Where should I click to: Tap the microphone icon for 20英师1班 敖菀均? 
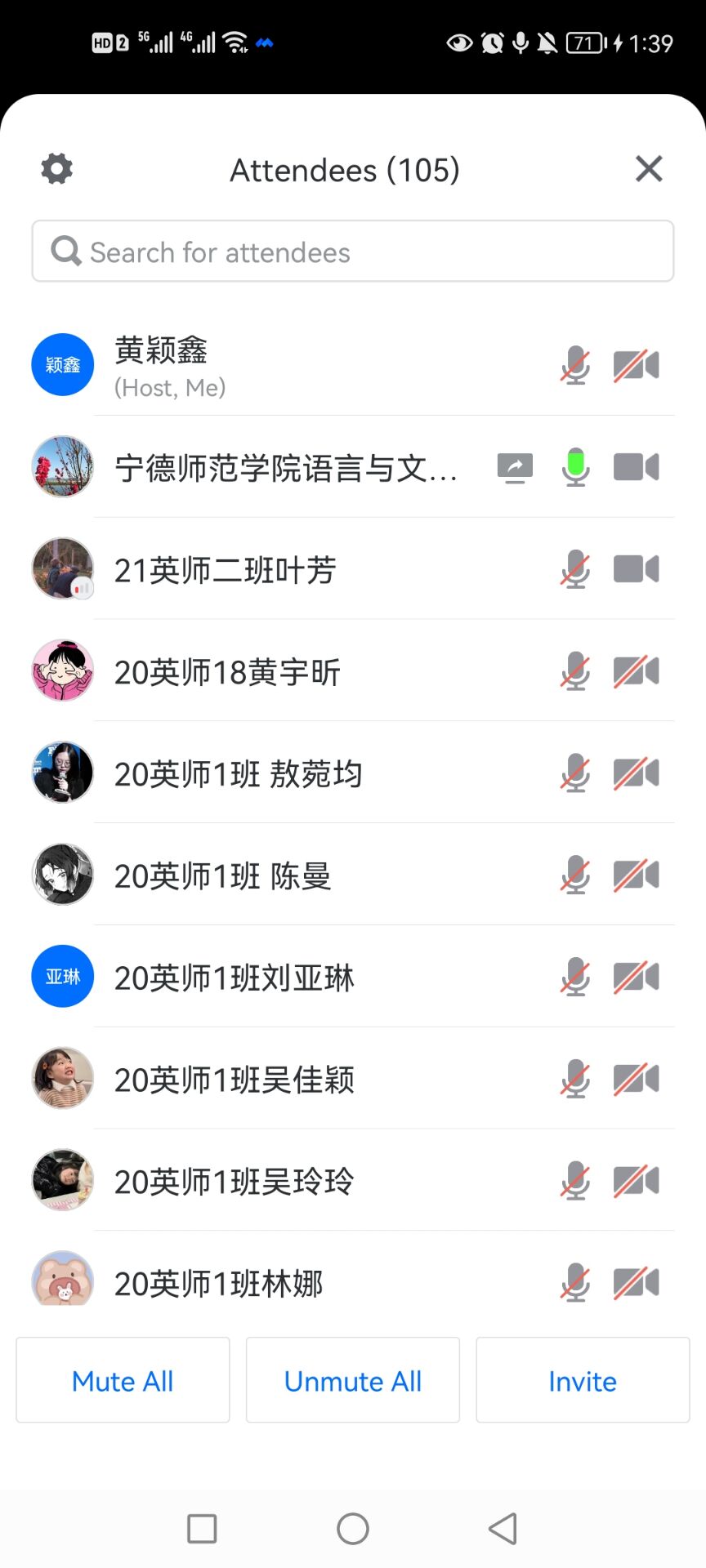pyautogui.click(x=575, y=773)
